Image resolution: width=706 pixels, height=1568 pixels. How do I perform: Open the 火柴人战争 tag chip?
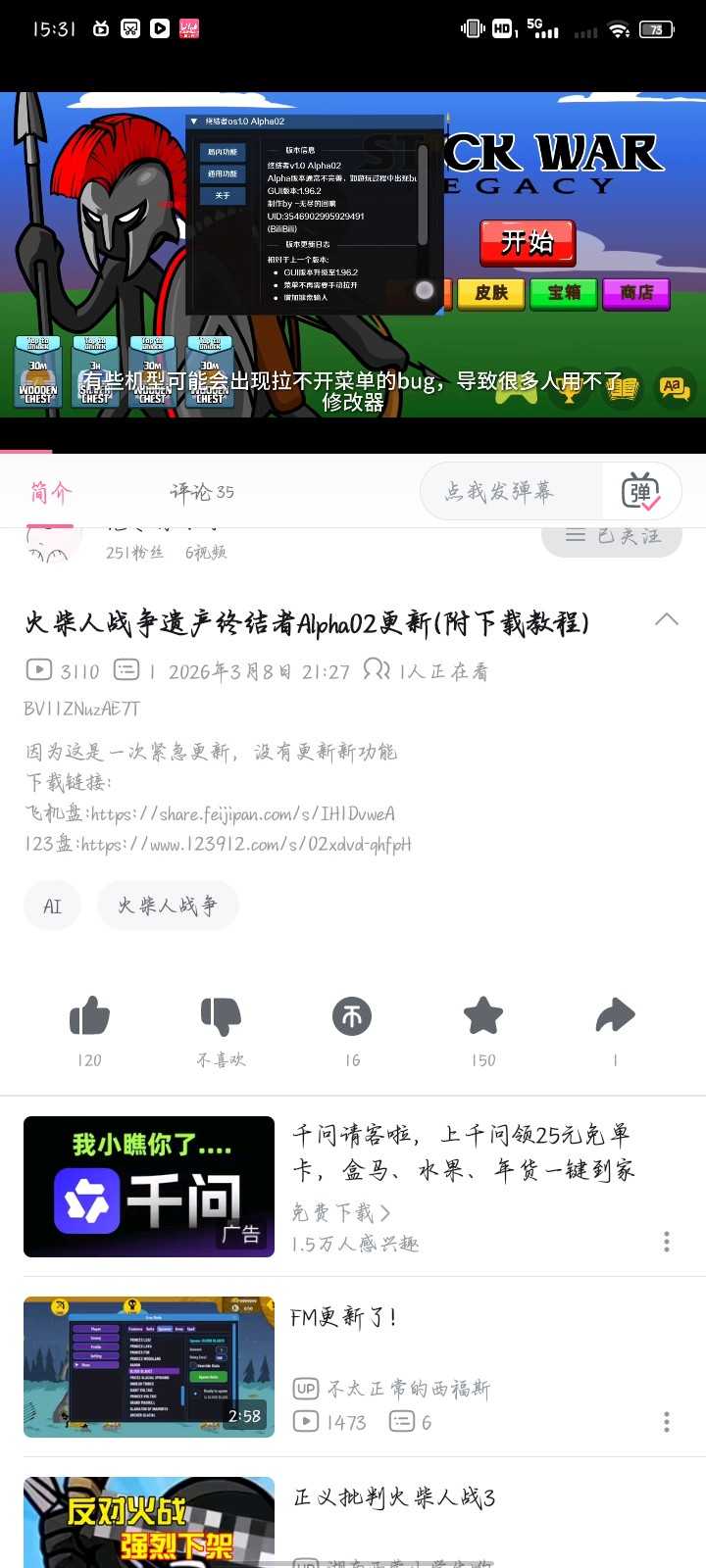tap(168, 906)
